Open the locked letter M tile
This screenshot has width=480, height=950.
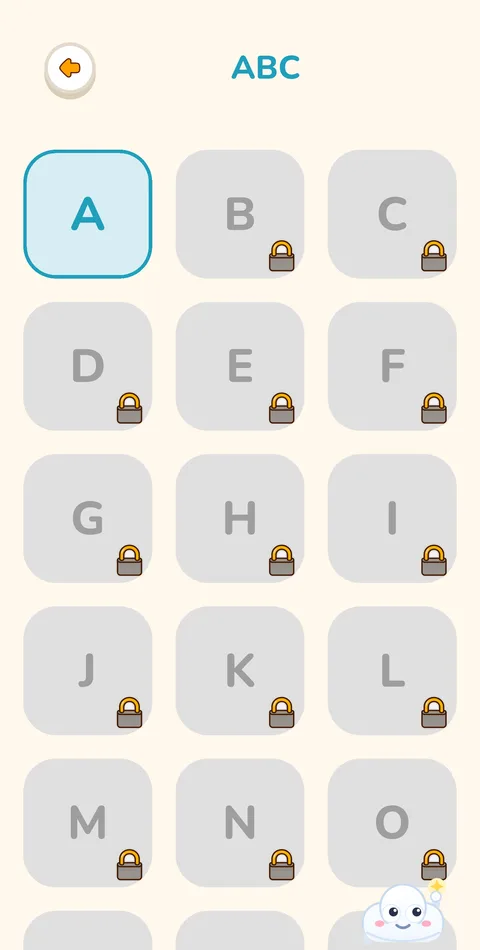[88, 822]
